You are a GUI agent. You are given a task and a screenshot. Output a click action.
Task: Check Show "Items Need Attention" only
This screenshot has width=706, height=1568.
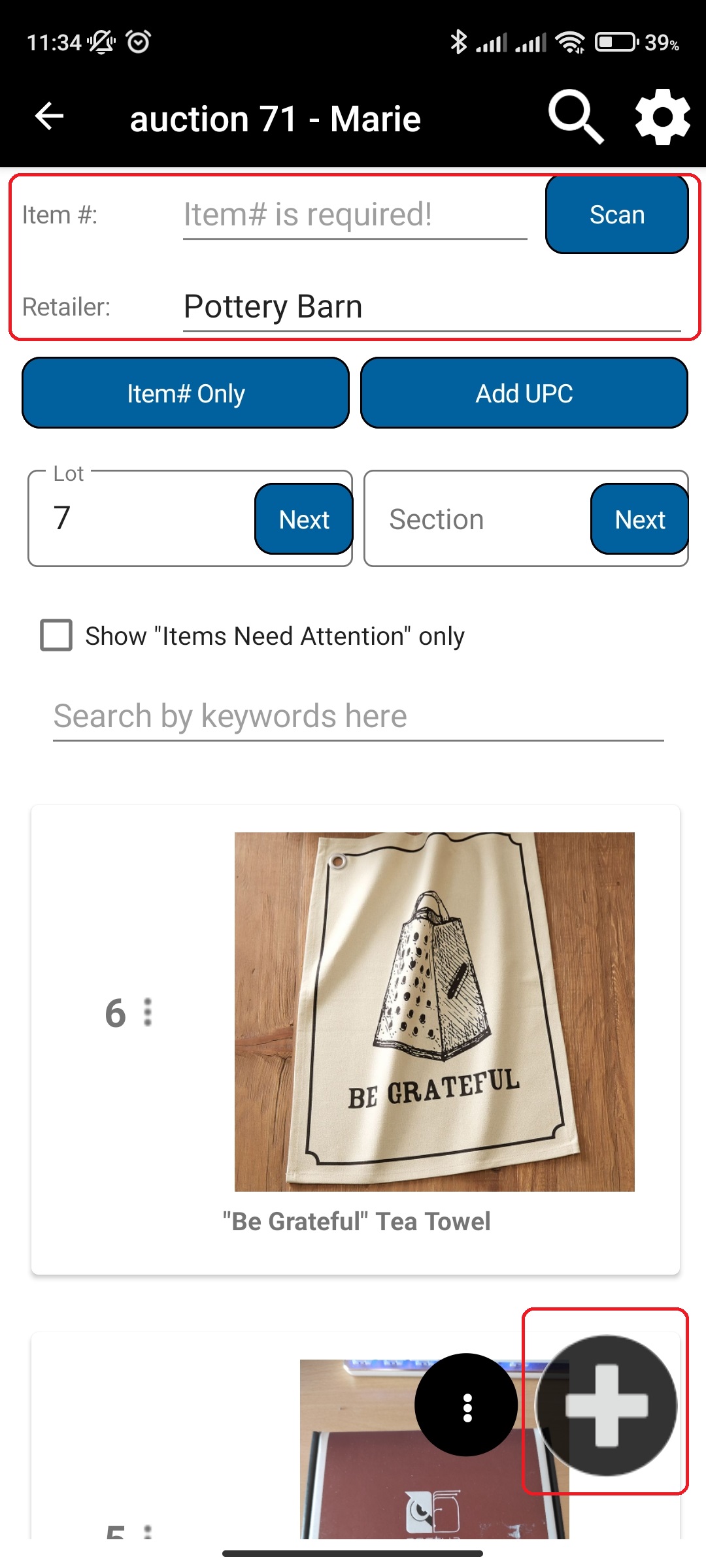[57, 636]
